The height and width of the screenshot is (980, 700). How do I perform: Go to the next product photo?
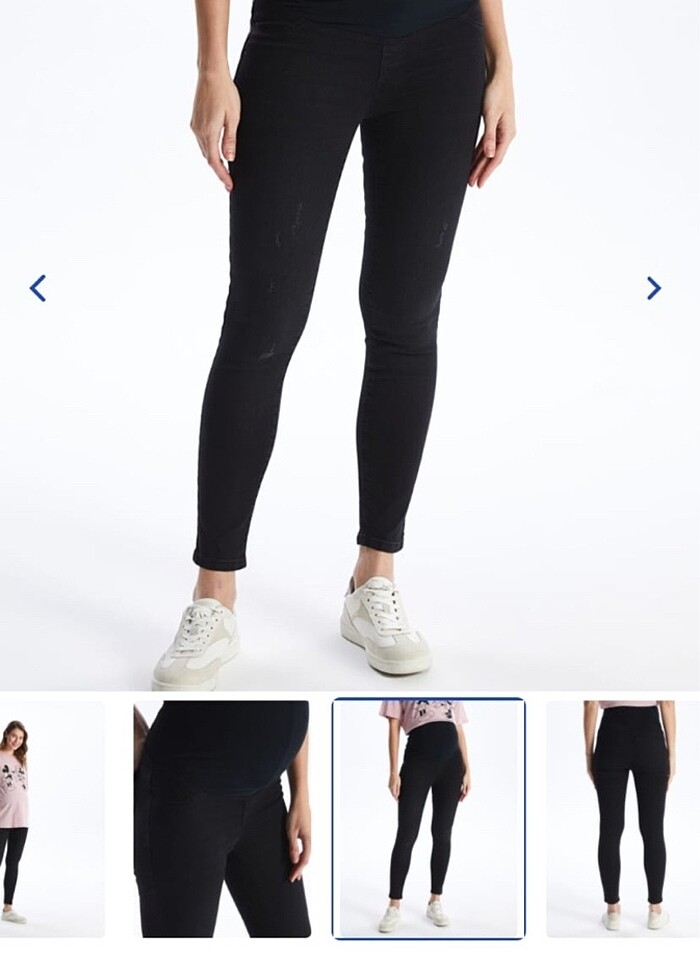[653, 288]
